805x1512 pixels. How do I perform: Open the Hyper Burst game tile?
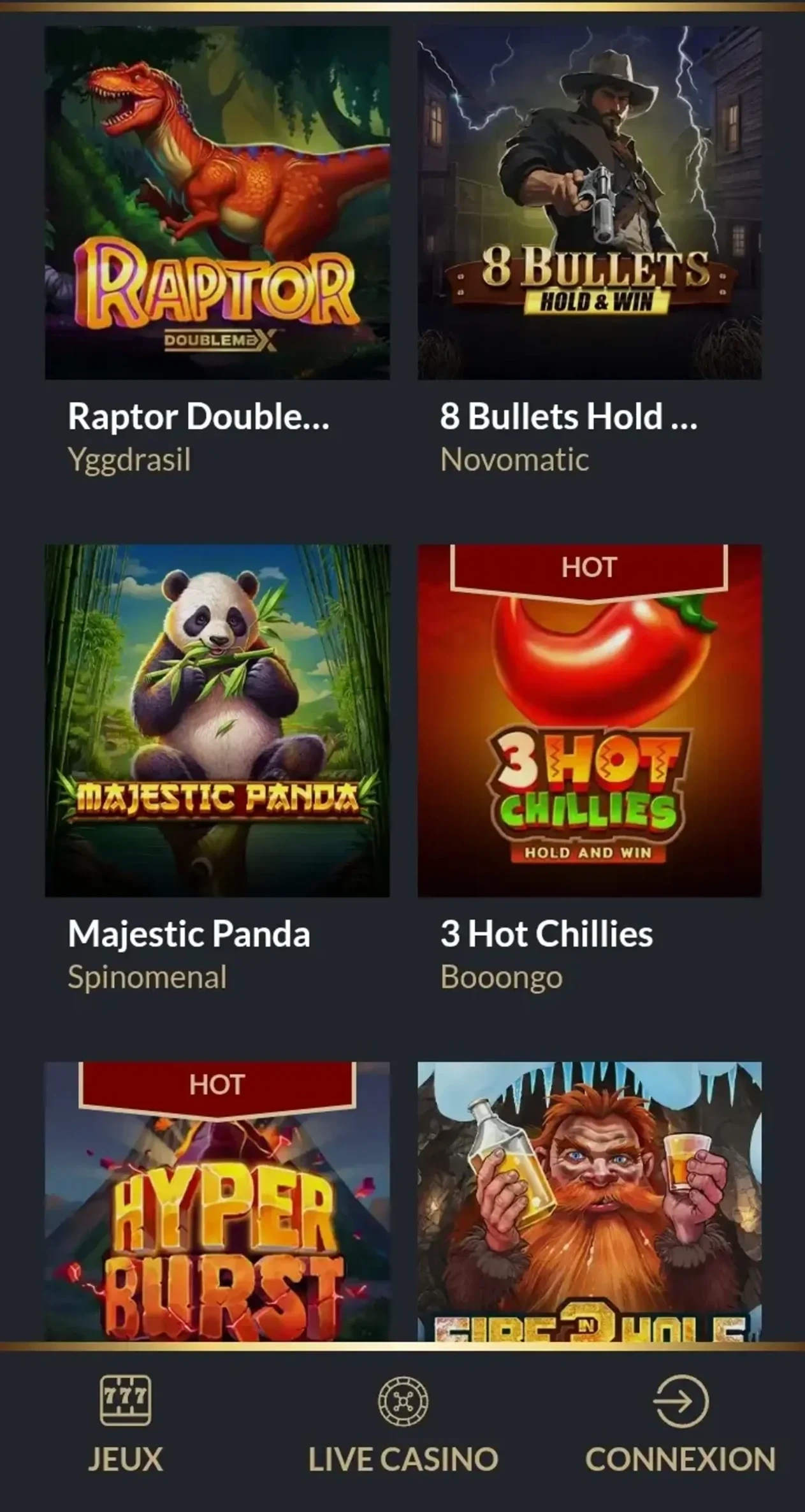point(217,1205)
